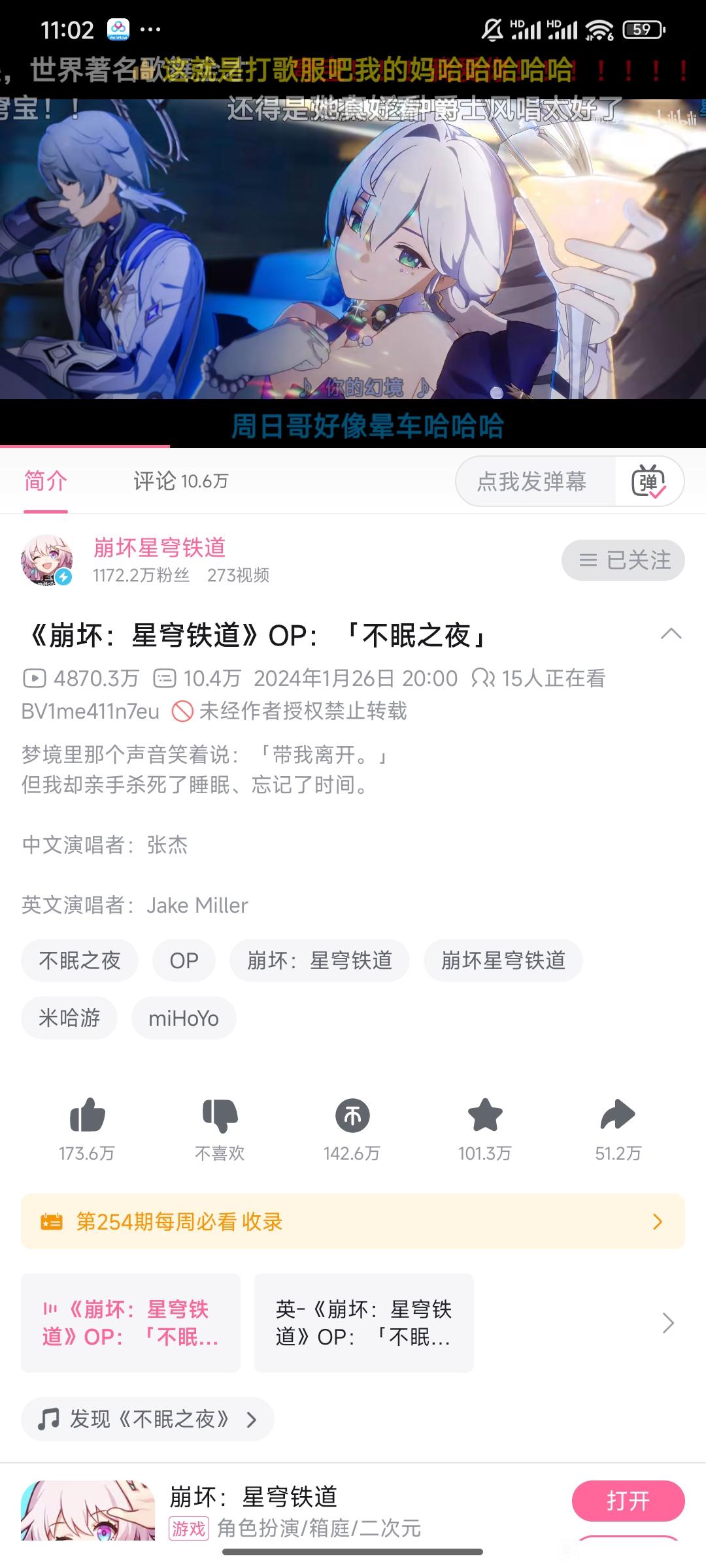Select the 简介 tab

point(46,482)
